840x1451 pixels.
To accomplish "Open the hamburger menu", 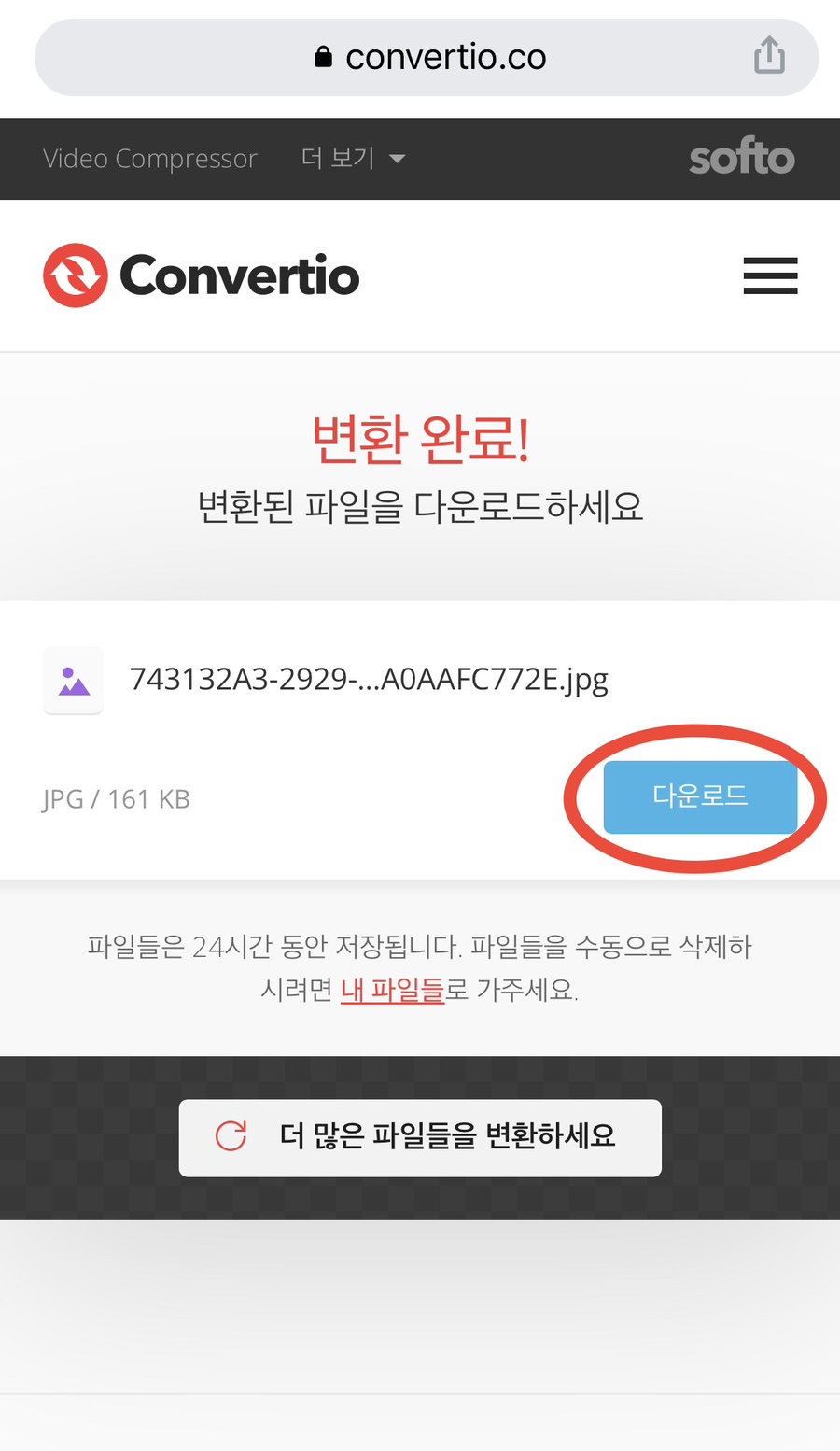I will 770,276.
